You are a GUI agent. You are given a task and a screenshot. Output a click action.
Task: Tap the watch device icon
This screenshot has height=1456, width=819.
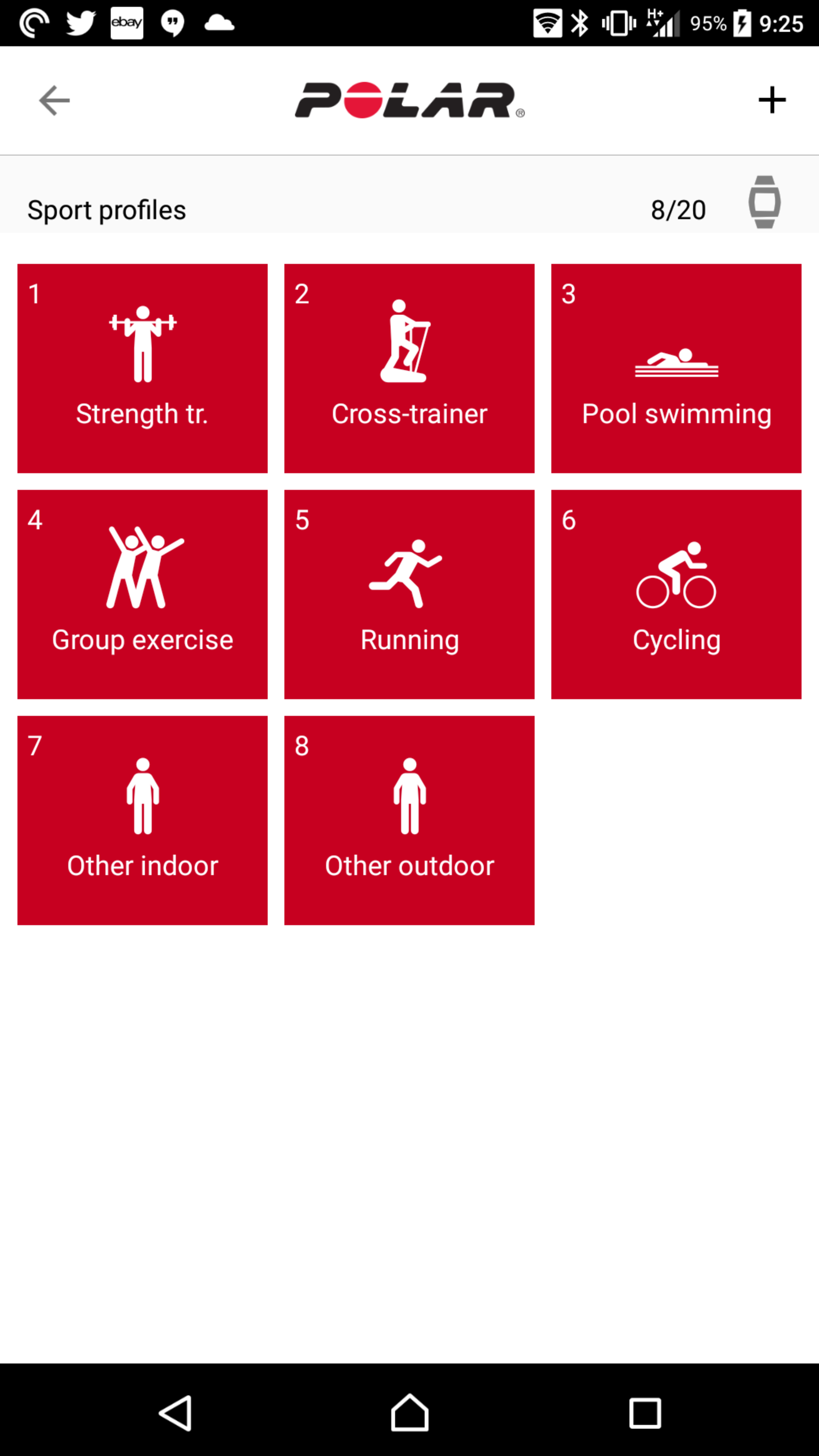pos(764,202)
